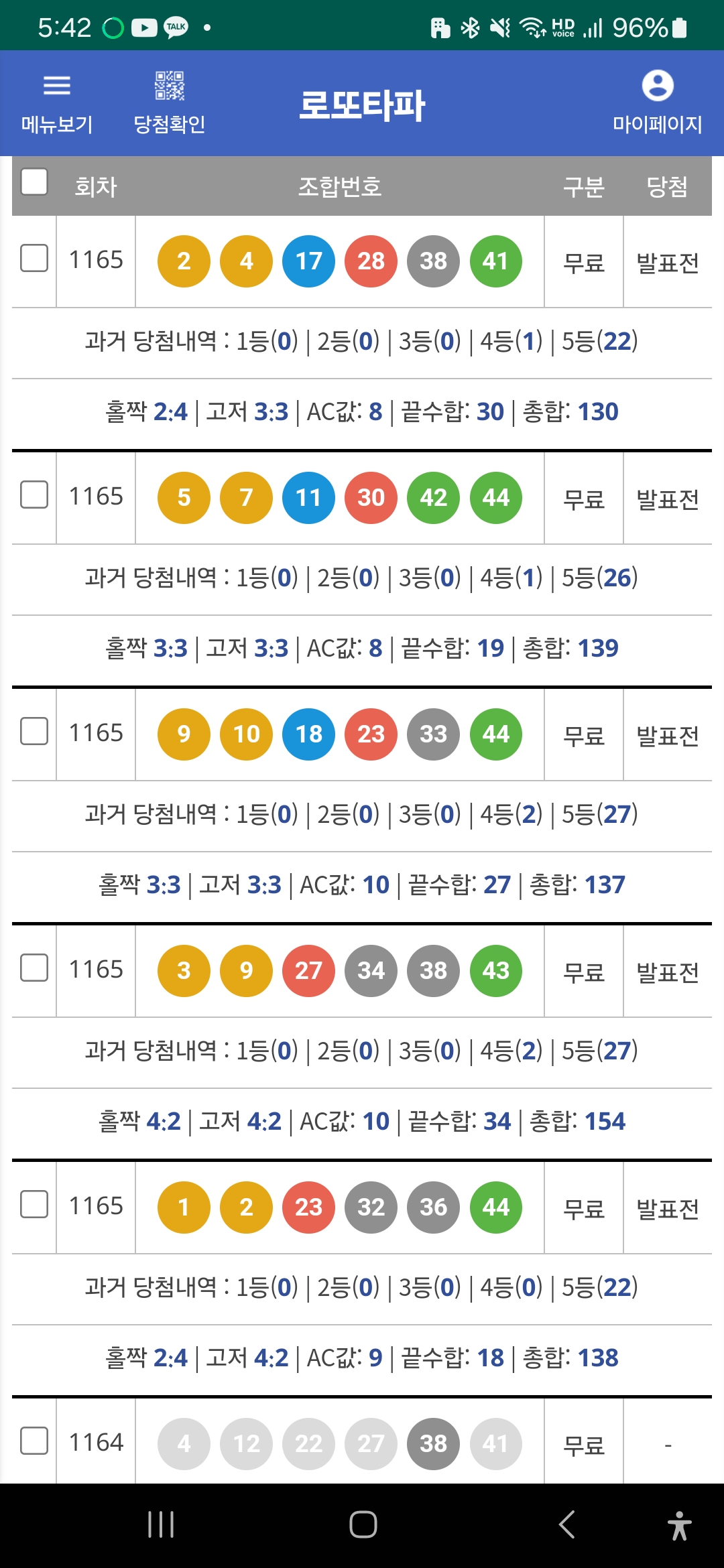
Task: Check the 1164 round row checkbox
Action: pos(34,1441)
